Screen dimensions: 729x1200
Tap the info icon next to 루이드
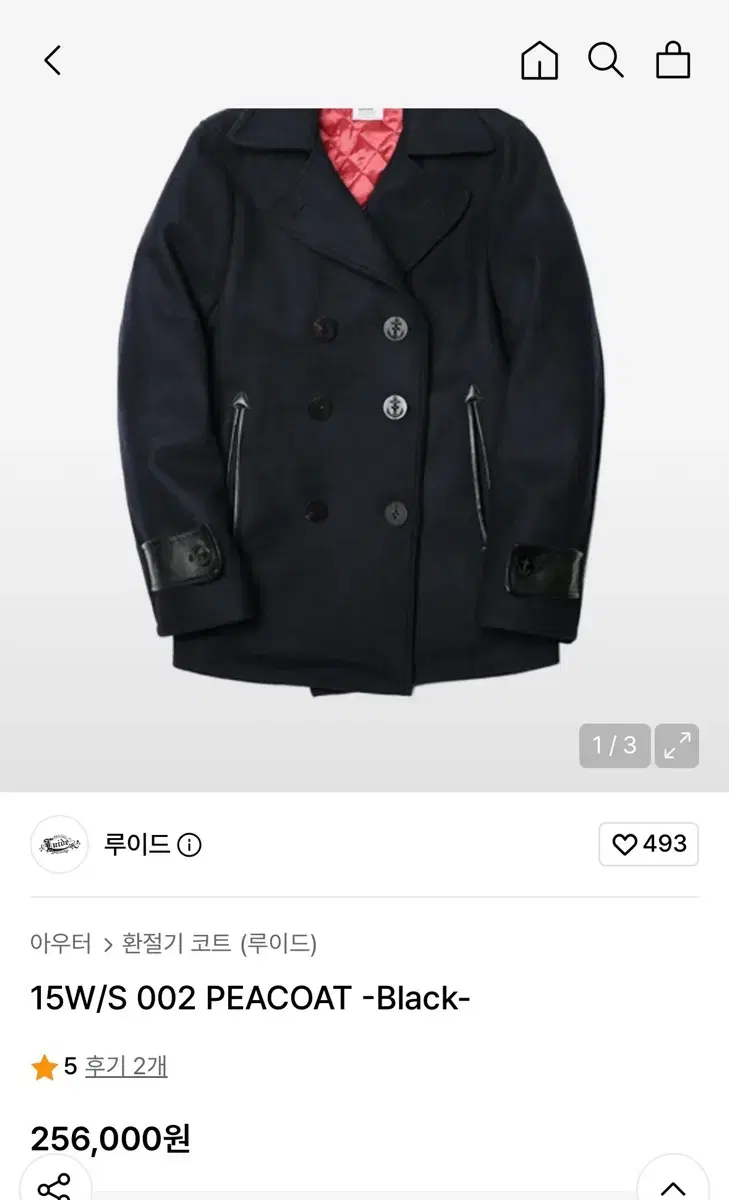[189, 845]
